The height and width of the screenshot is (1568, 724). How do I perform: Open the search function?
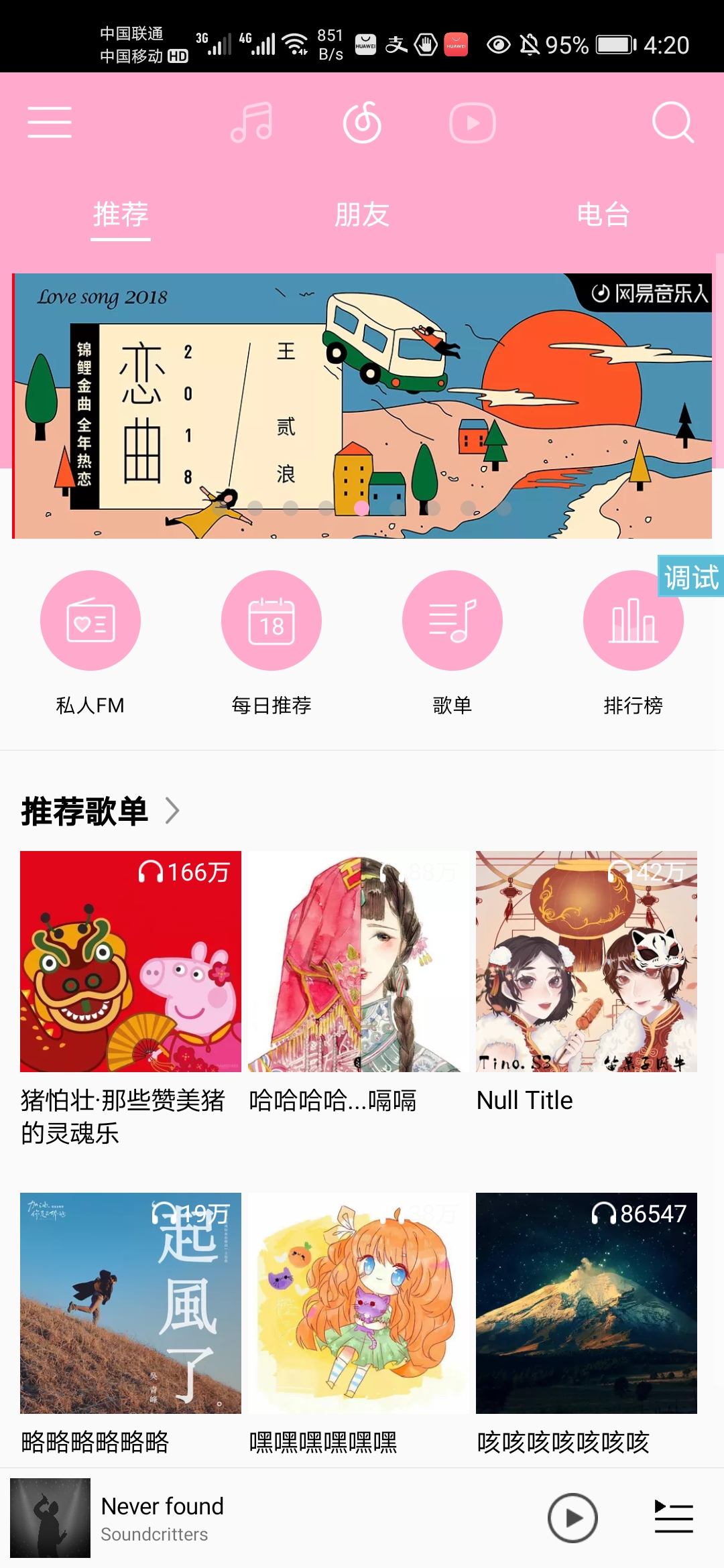[x=673, y=123]
